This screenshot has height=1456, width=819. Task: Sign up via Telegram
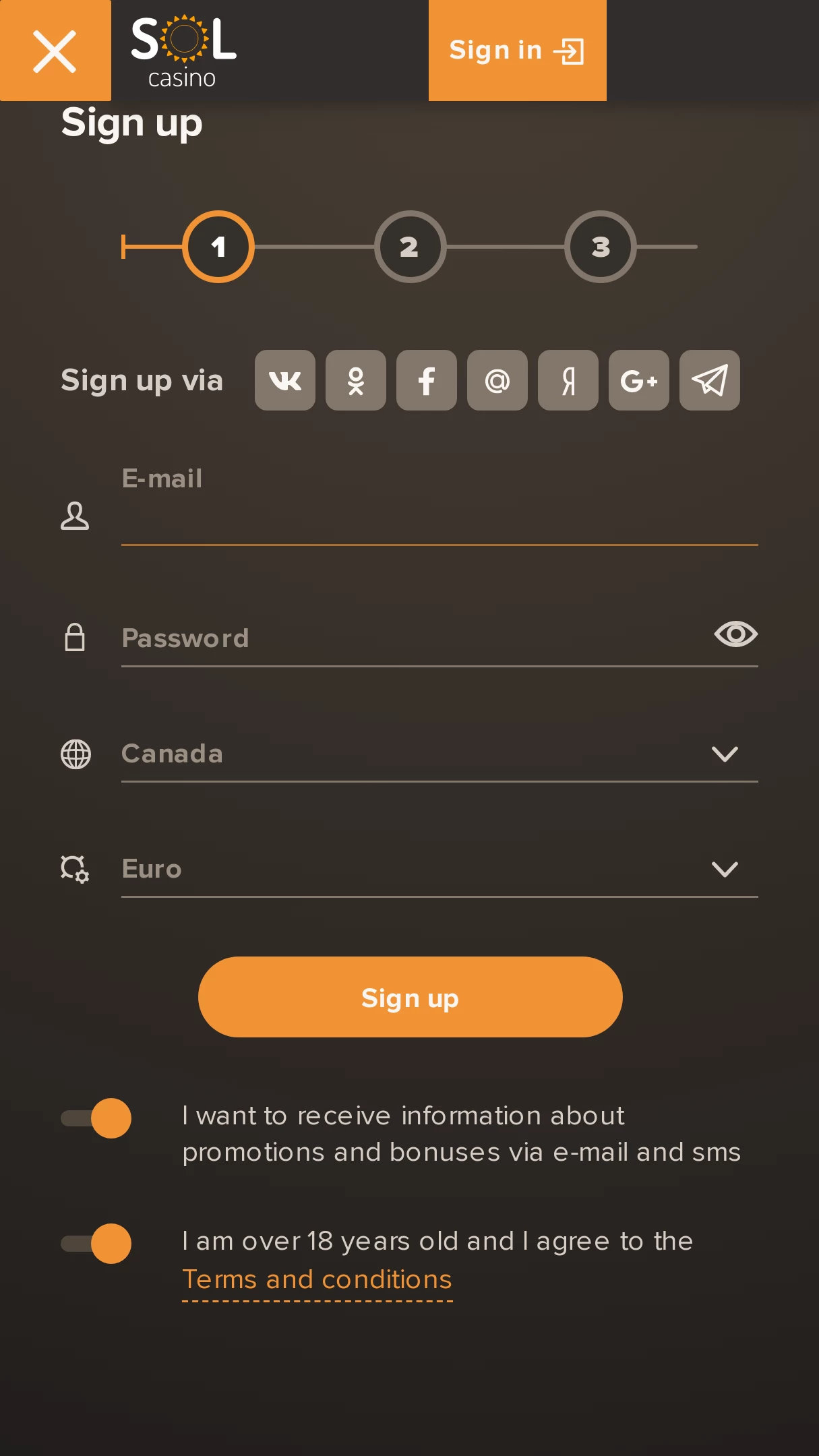point(710,380)
